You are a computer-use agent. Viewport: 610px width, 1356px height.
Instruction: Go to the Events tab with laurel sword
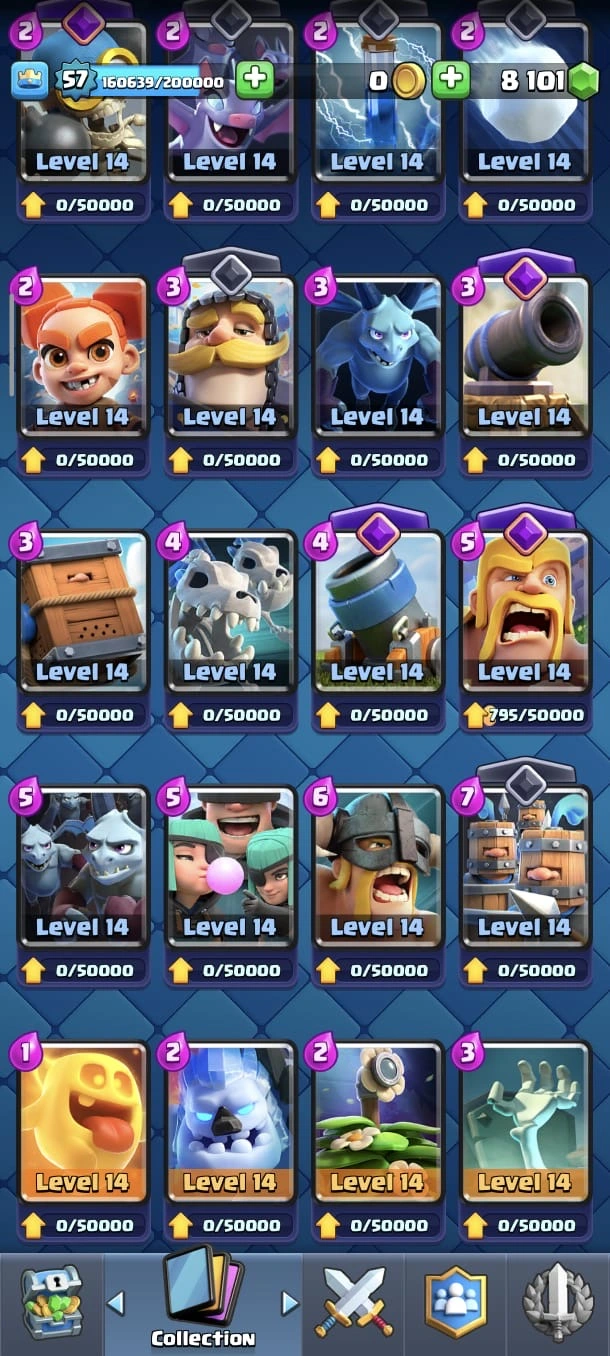[557, 1303]
